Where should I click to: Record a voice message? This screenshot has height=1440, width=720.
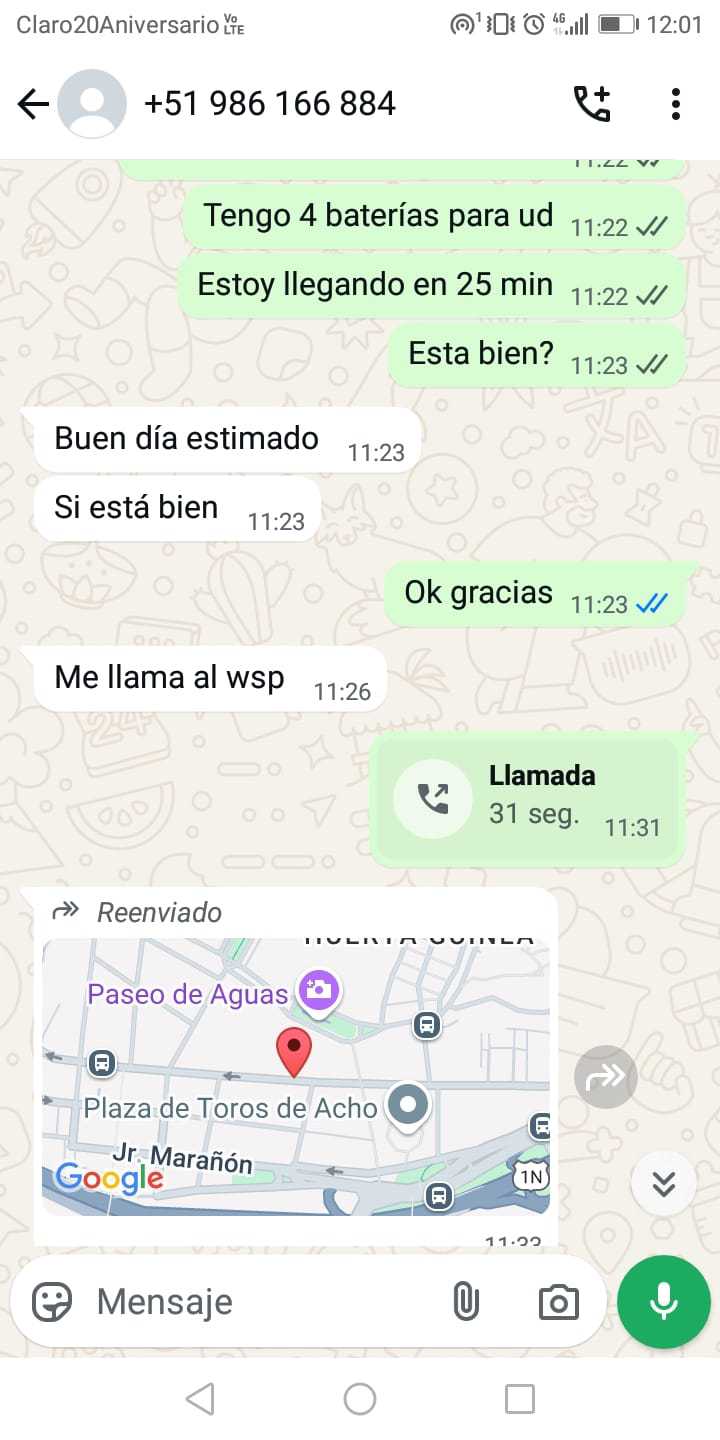click(663, 1302)
